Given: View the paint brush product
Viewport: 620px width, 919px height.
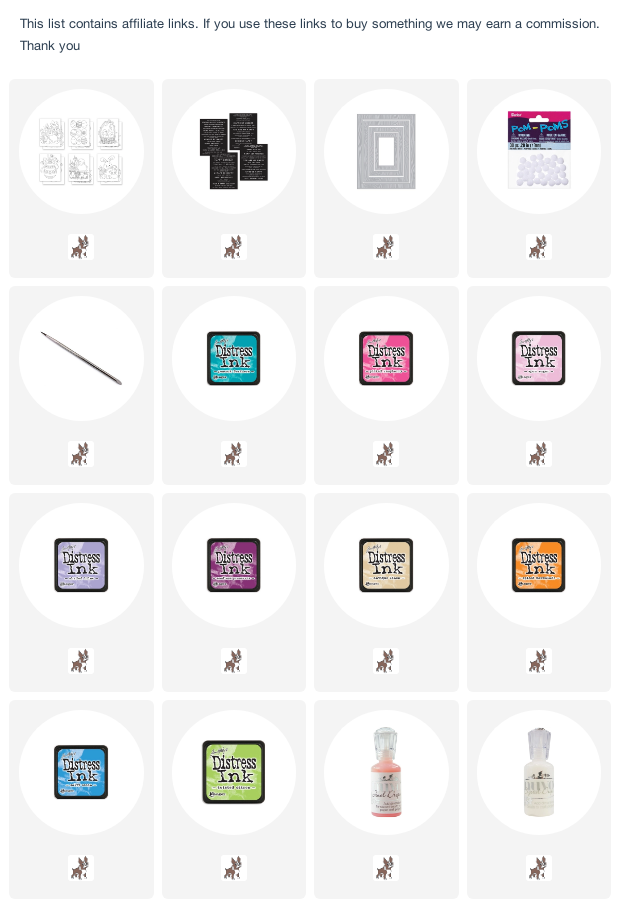Looking at the screenshot, I should tap(81, 358).
